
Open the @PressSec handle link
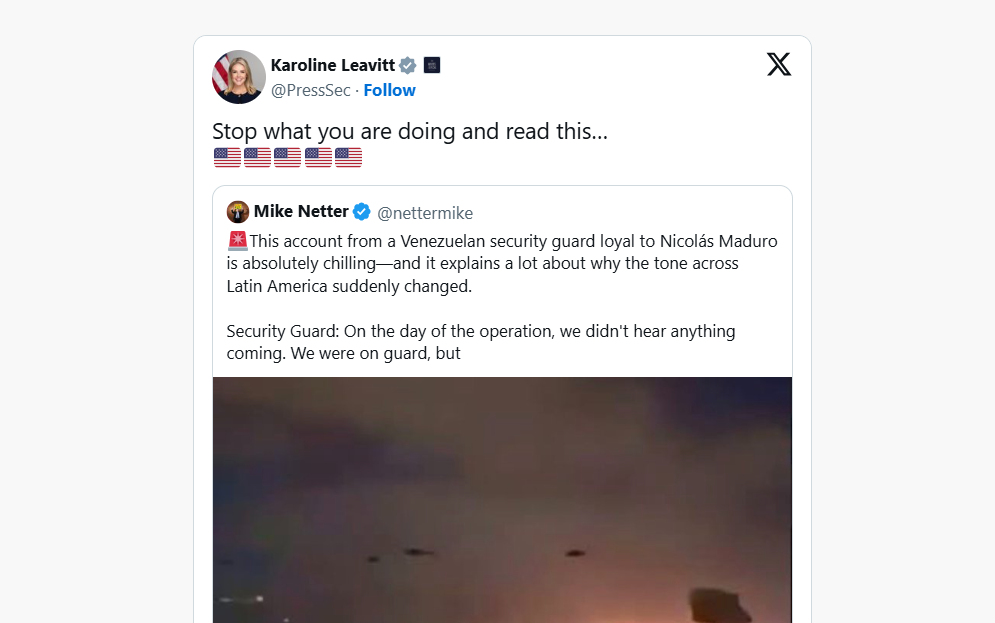(x=310, y=90)
